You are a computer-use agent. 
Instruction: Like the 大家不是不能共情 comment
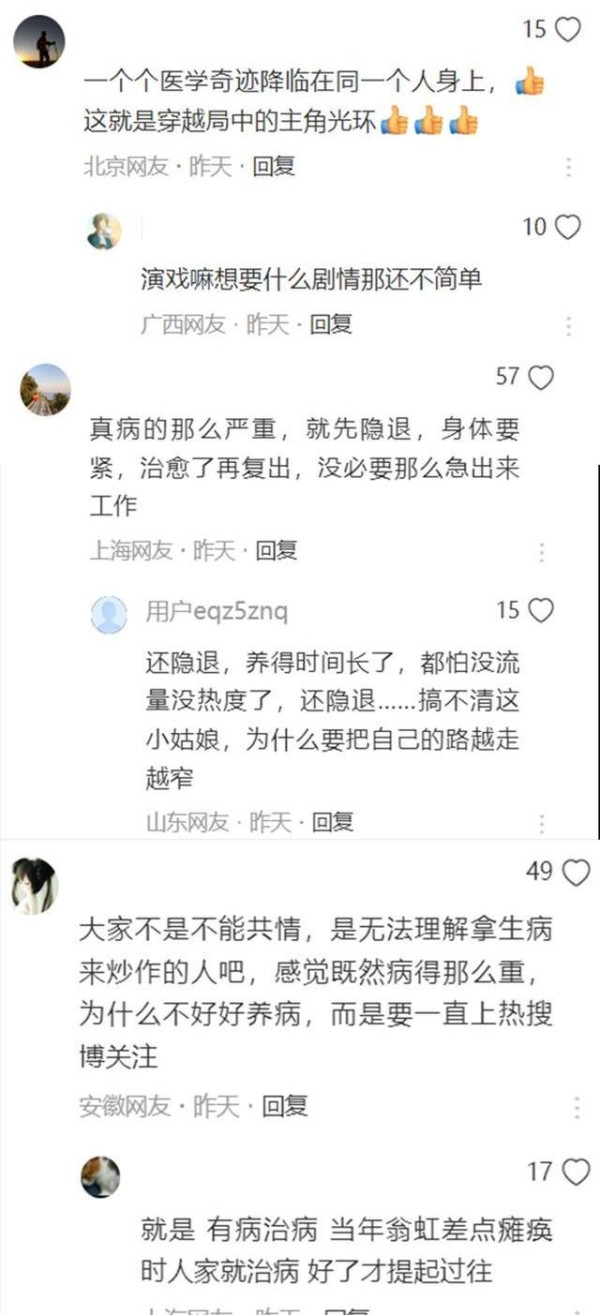[576, 873]
